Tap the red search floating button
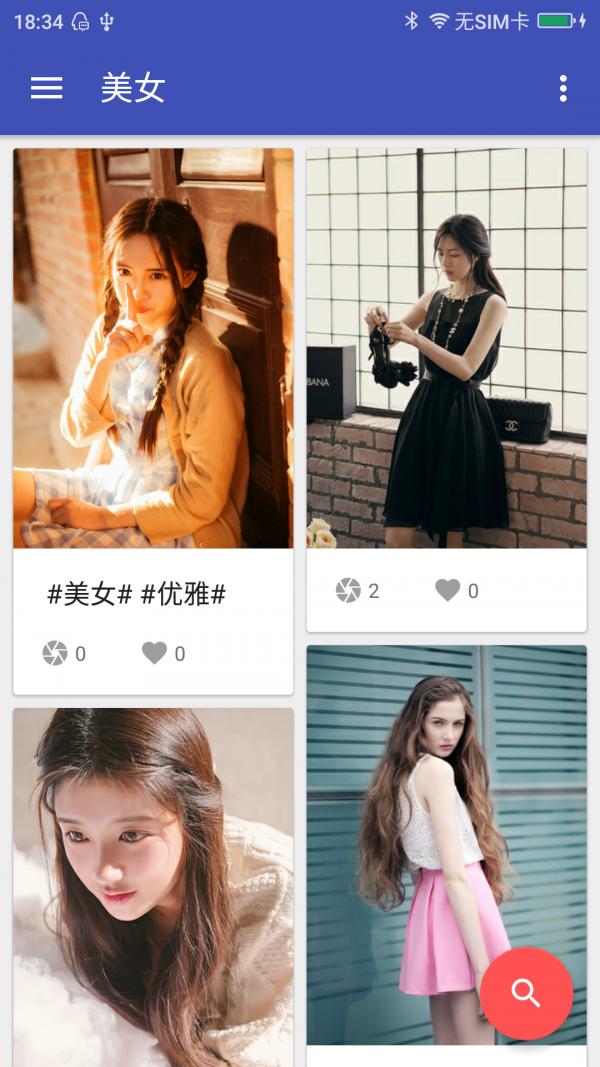 [x=526, y=993]
